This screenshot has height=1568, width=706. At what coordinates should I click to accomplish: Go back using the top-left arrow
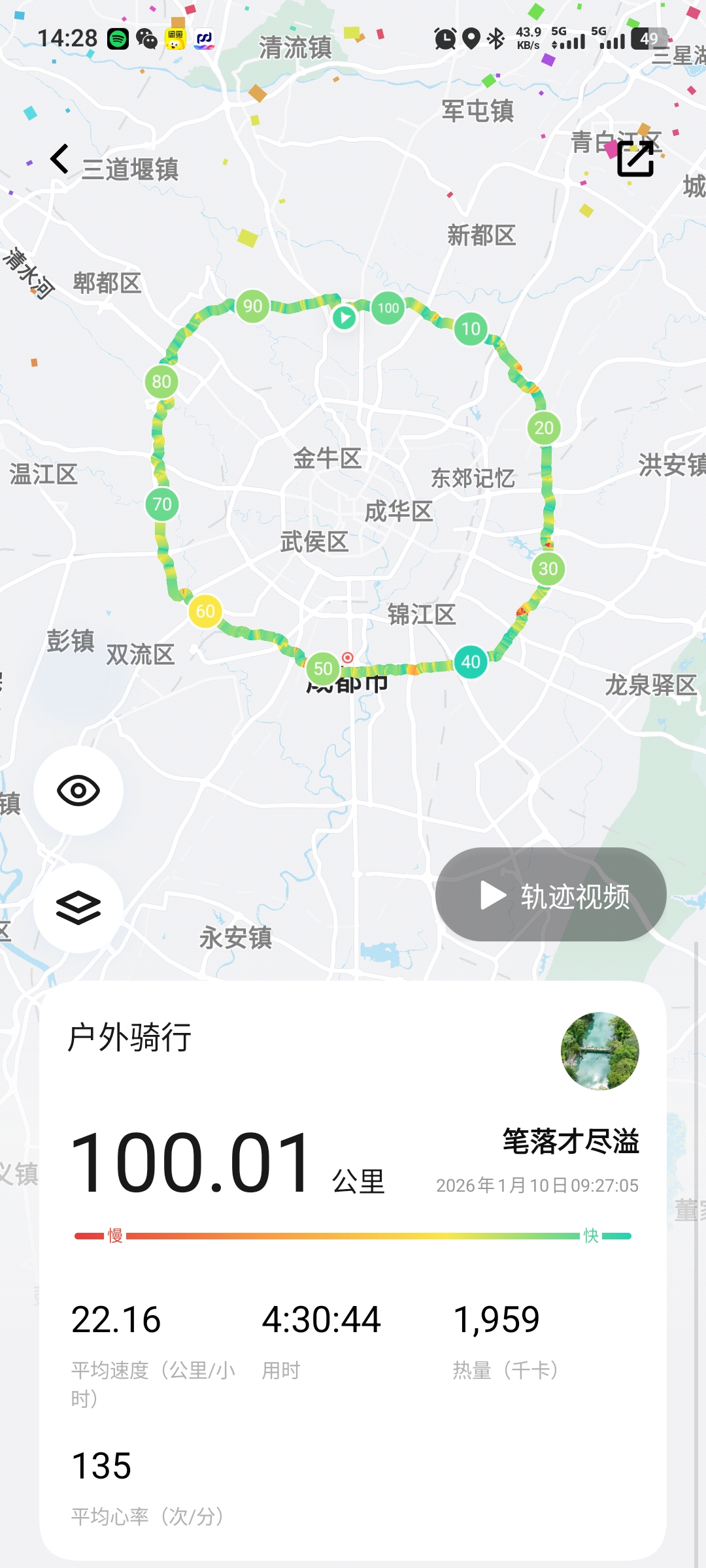[x=59, y=159]
